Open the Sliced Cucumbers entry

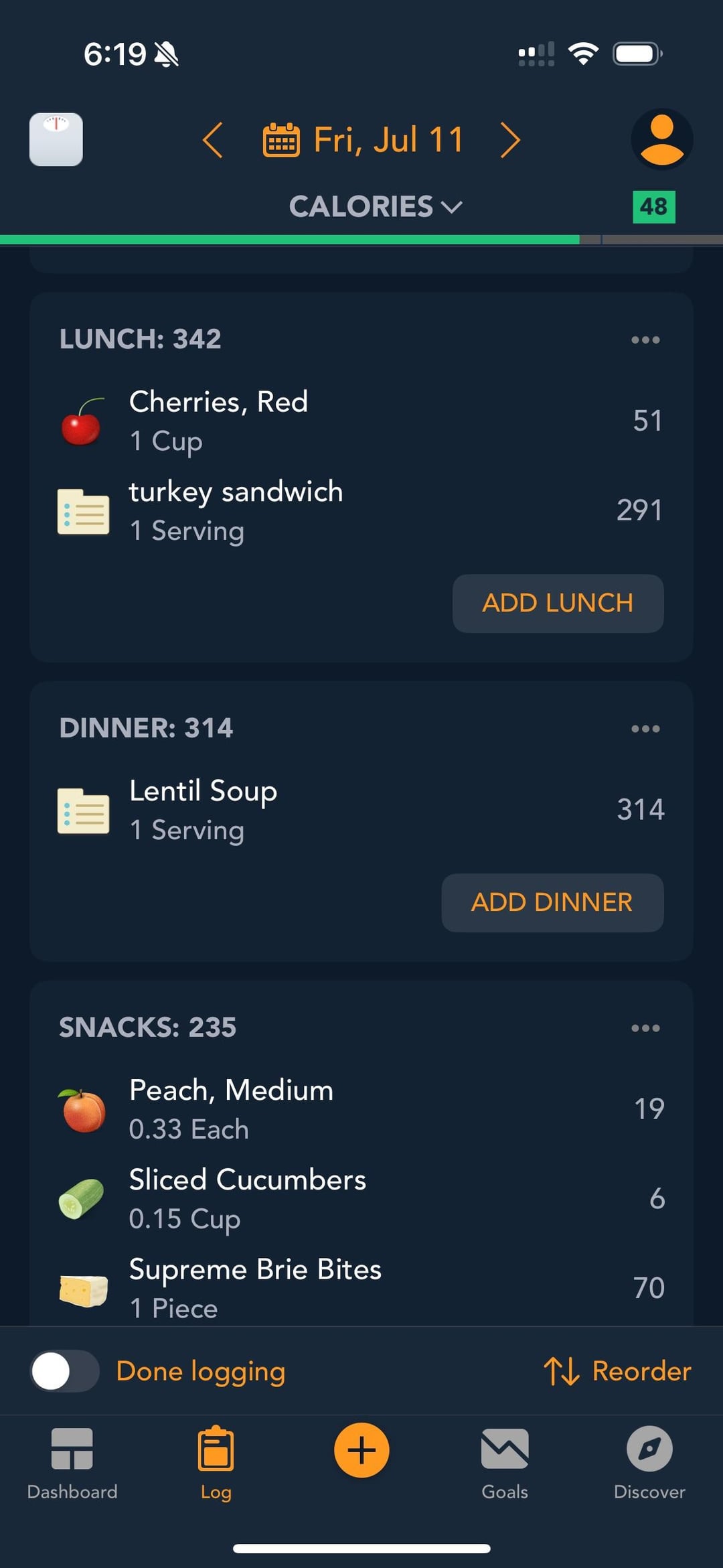[x=361, y=1199]
